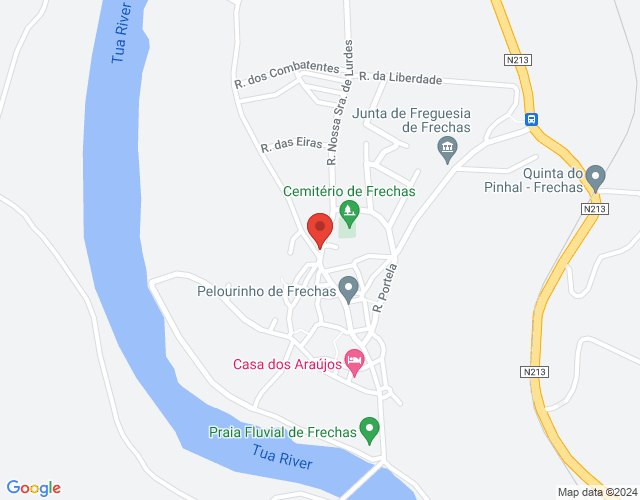The height and width of the screenshot is (500, 640).
Task: Select the Praia Fluvial de Frechas marker
Action: point(370,430)
